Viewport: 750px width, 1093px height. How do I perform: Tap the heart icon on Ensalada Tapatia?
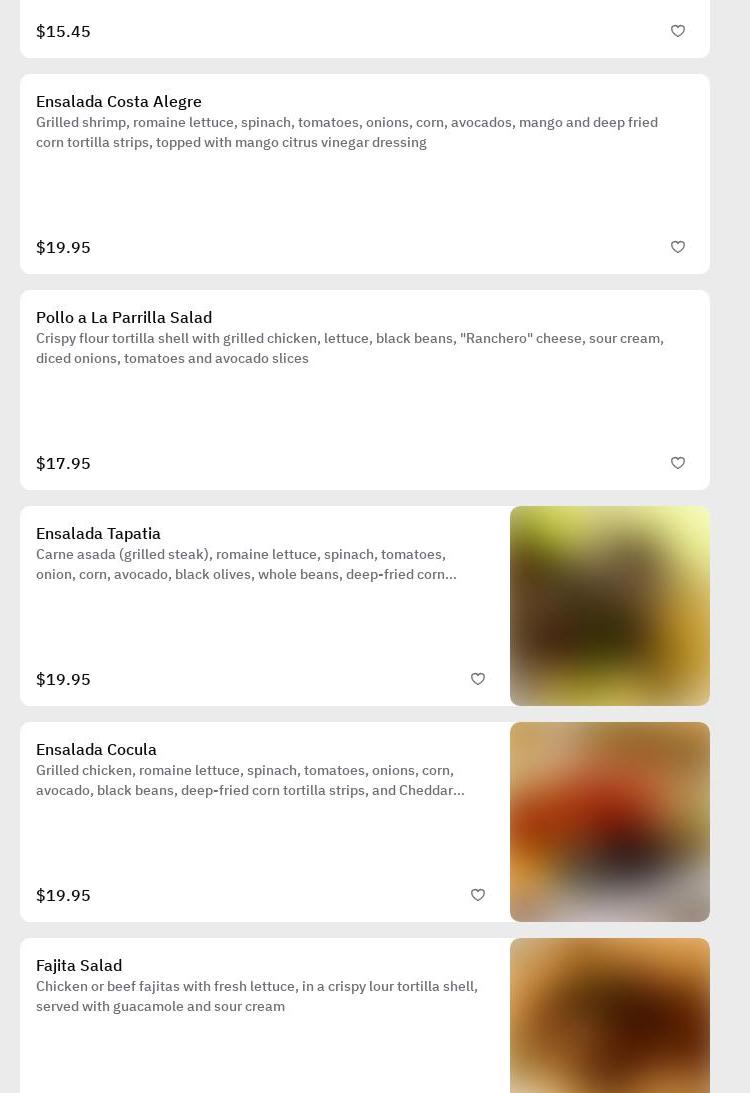[x=478, y=679]
